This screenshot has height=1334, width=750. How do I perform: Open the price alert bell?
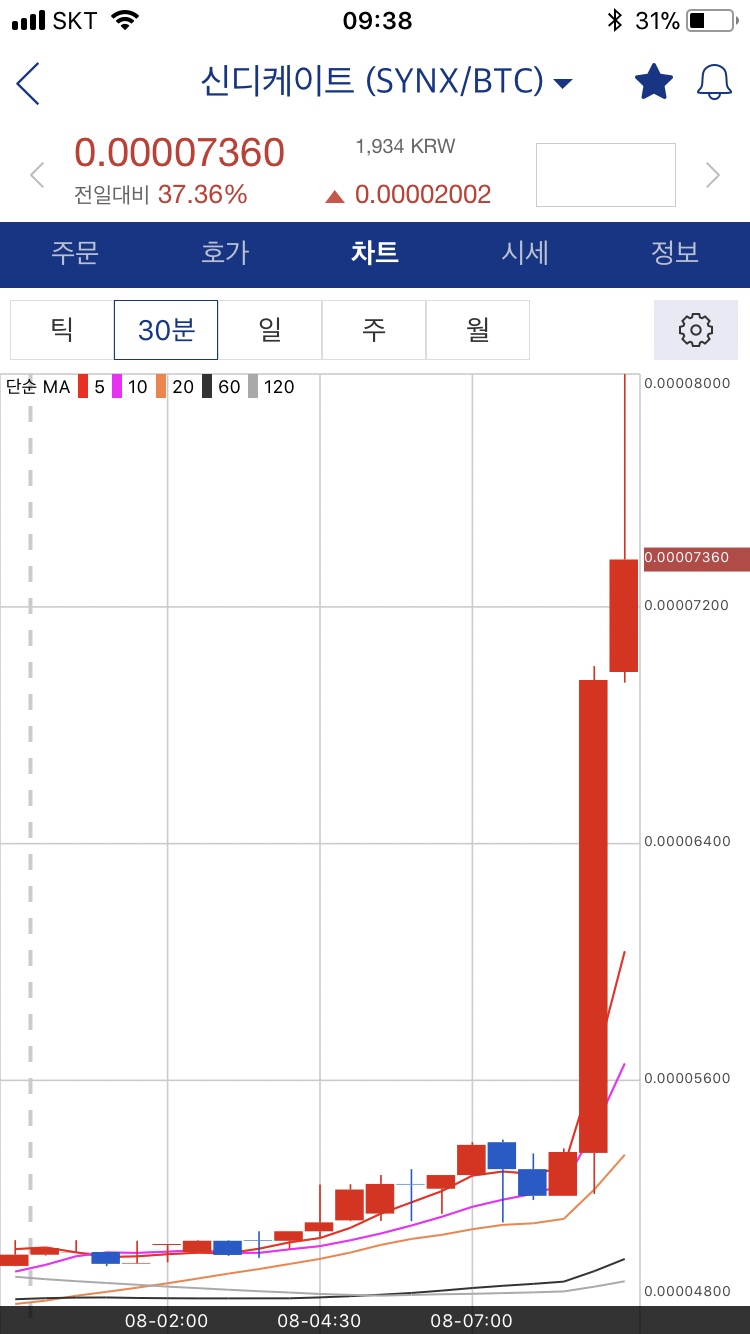714,82
